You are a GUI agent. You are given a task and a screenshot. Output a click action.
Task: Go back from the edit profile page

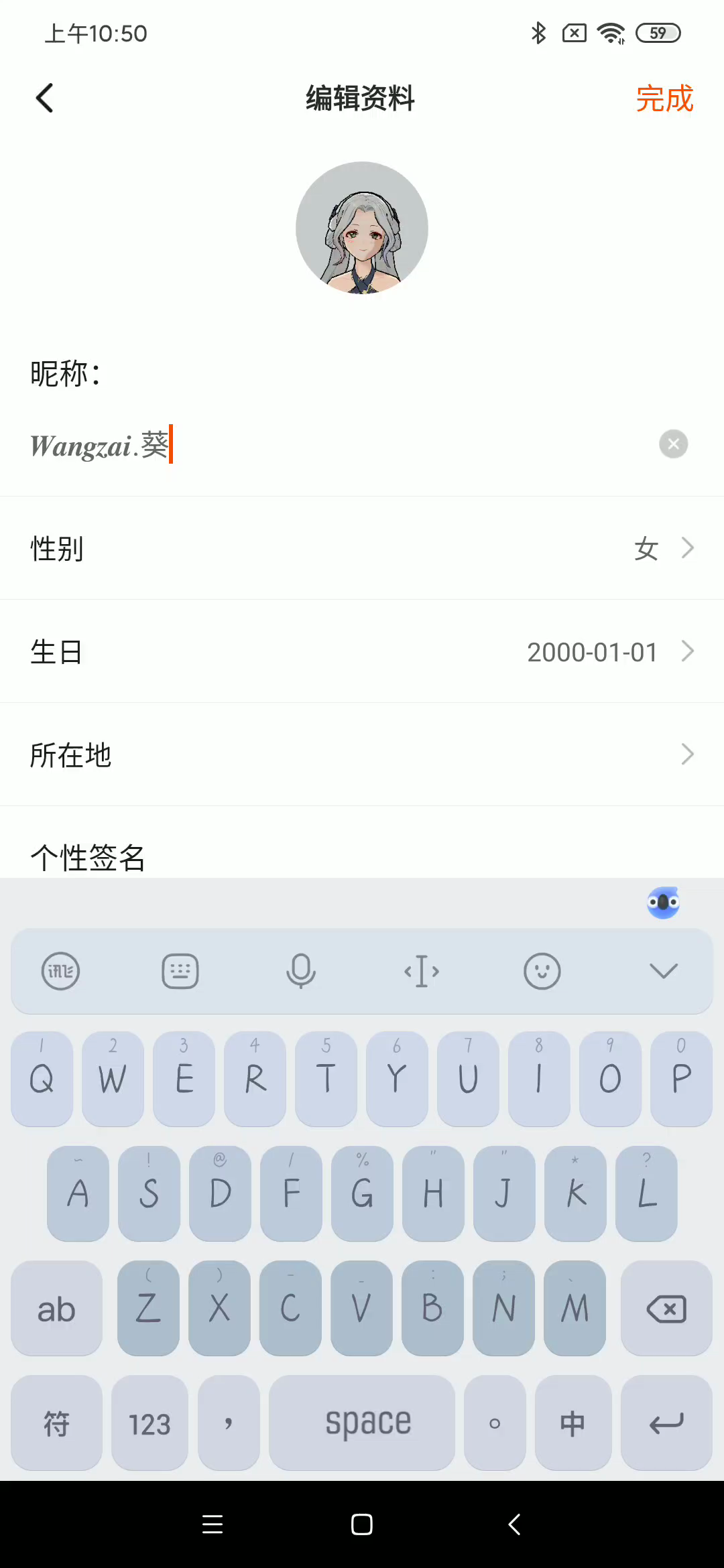[44, 99]
